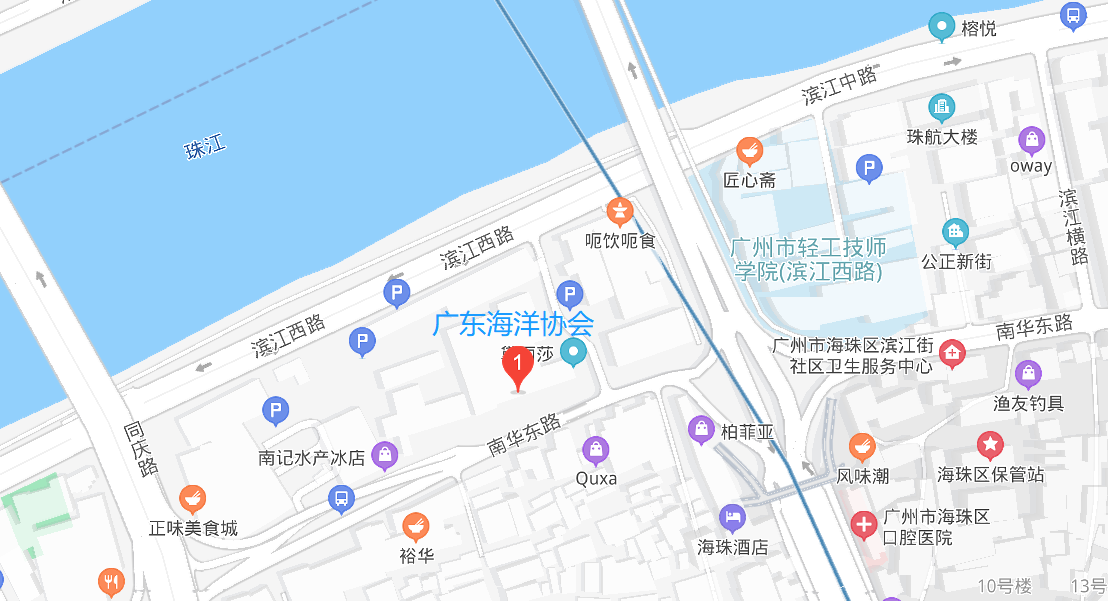
Task: Open the oway shop marker
Action: 1031,140
